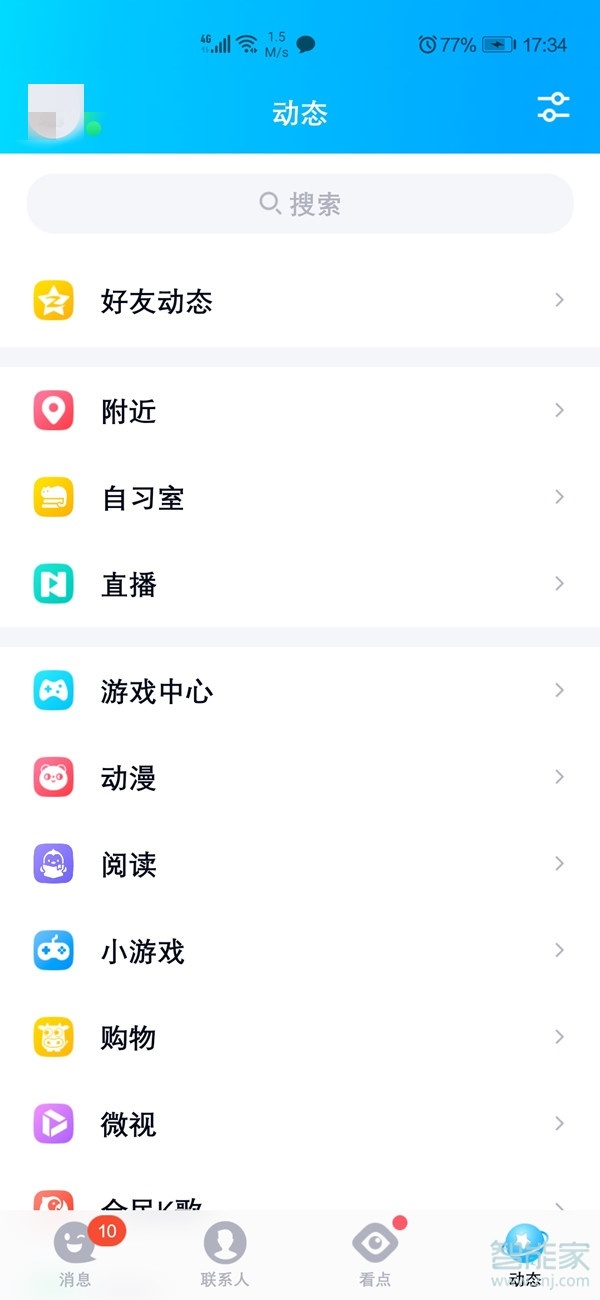Open 好友动态
Viewport: 600px width, 1300px height.
(300, 301)
